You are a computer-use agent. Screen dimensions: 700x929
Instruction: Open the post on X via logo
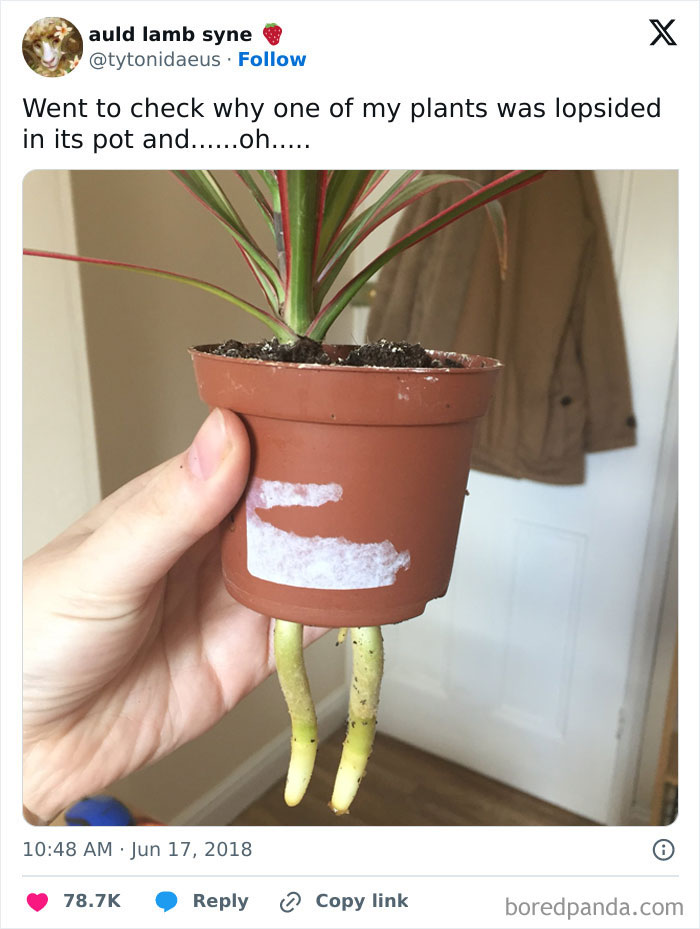[x=662, y=33]
